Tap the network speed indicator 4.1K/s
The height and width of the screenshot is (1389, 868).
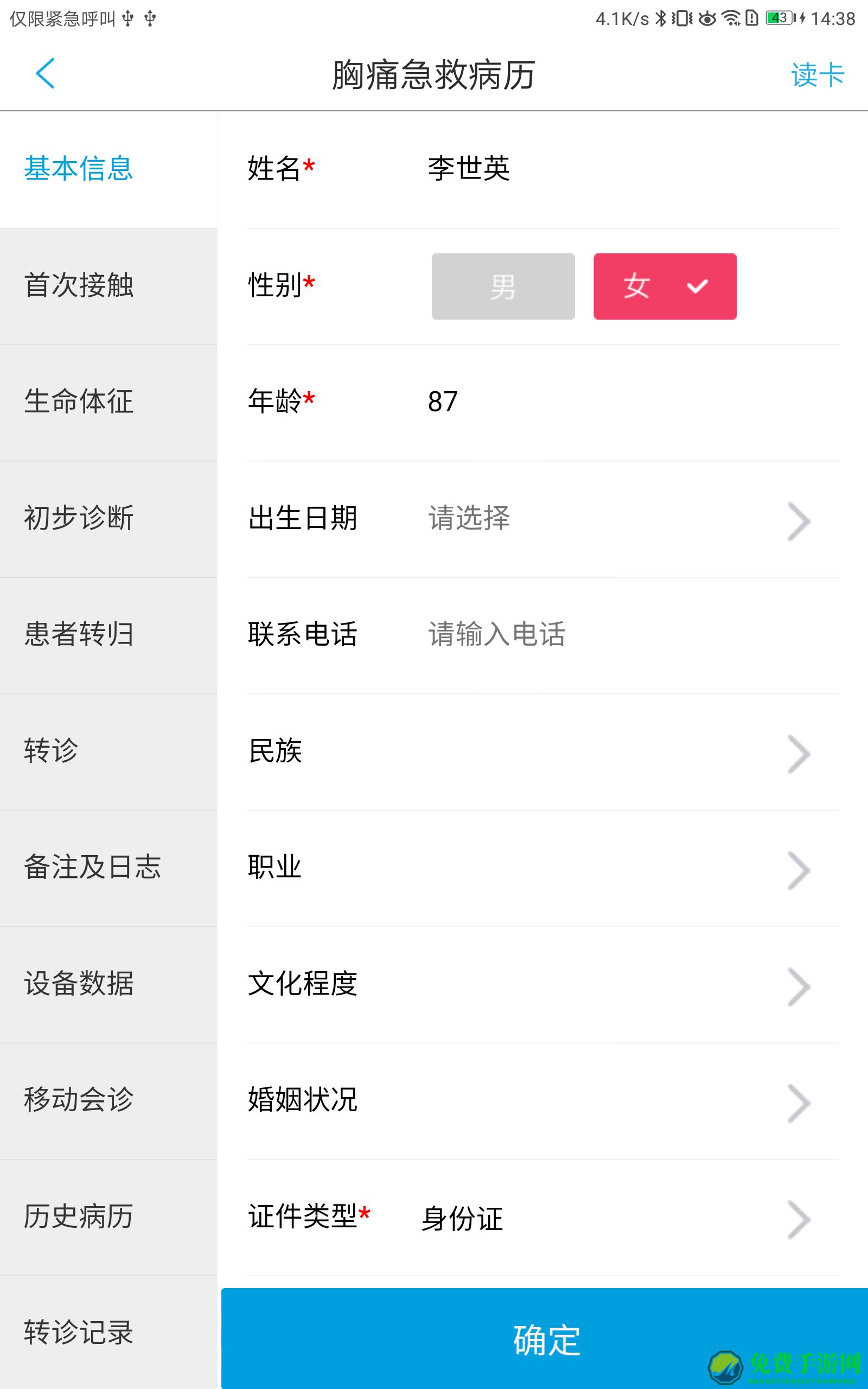point(623,19)
